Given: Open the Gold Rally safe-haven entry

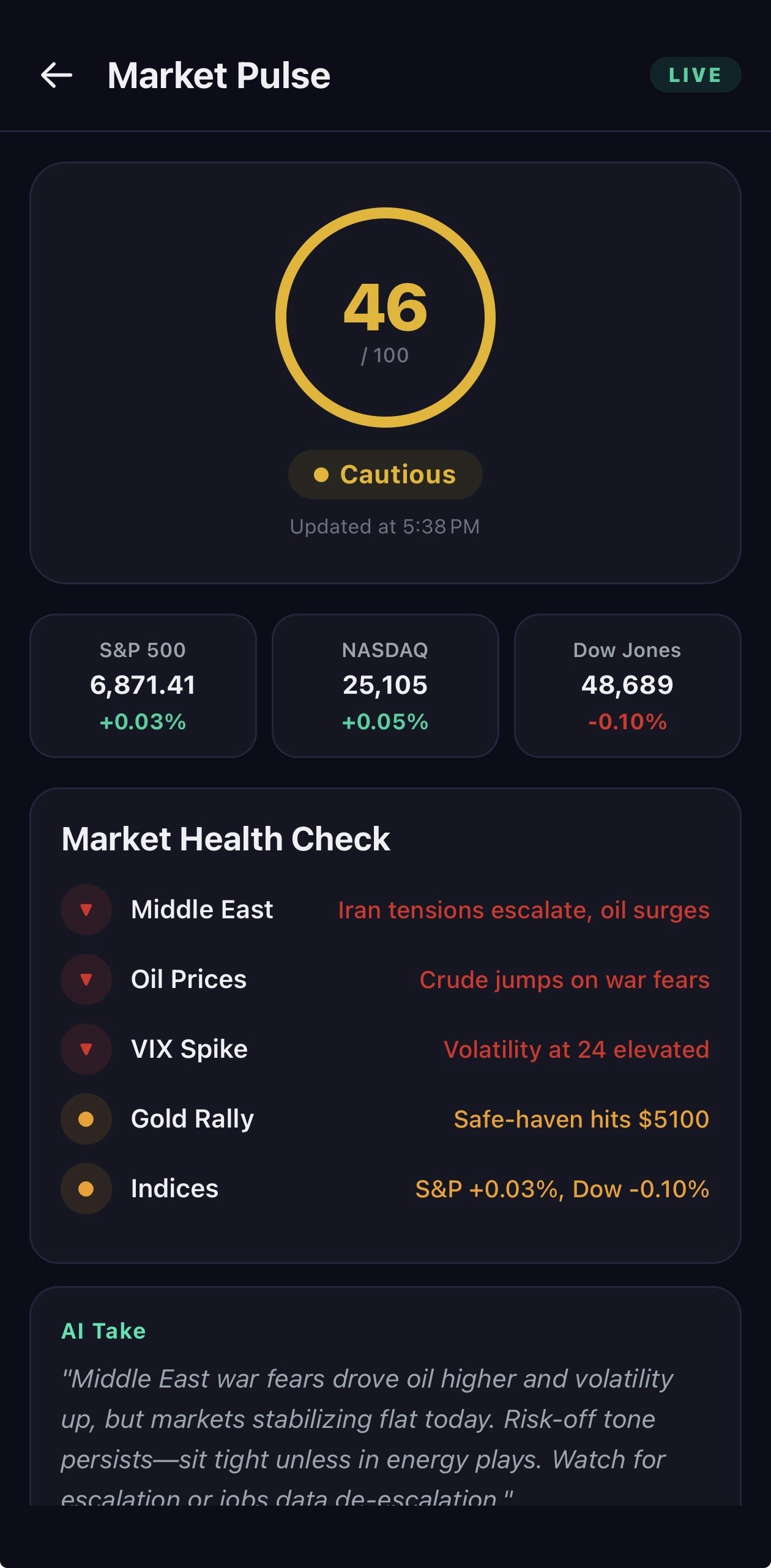Looking at the screenshot, I should click(386, 1120).
